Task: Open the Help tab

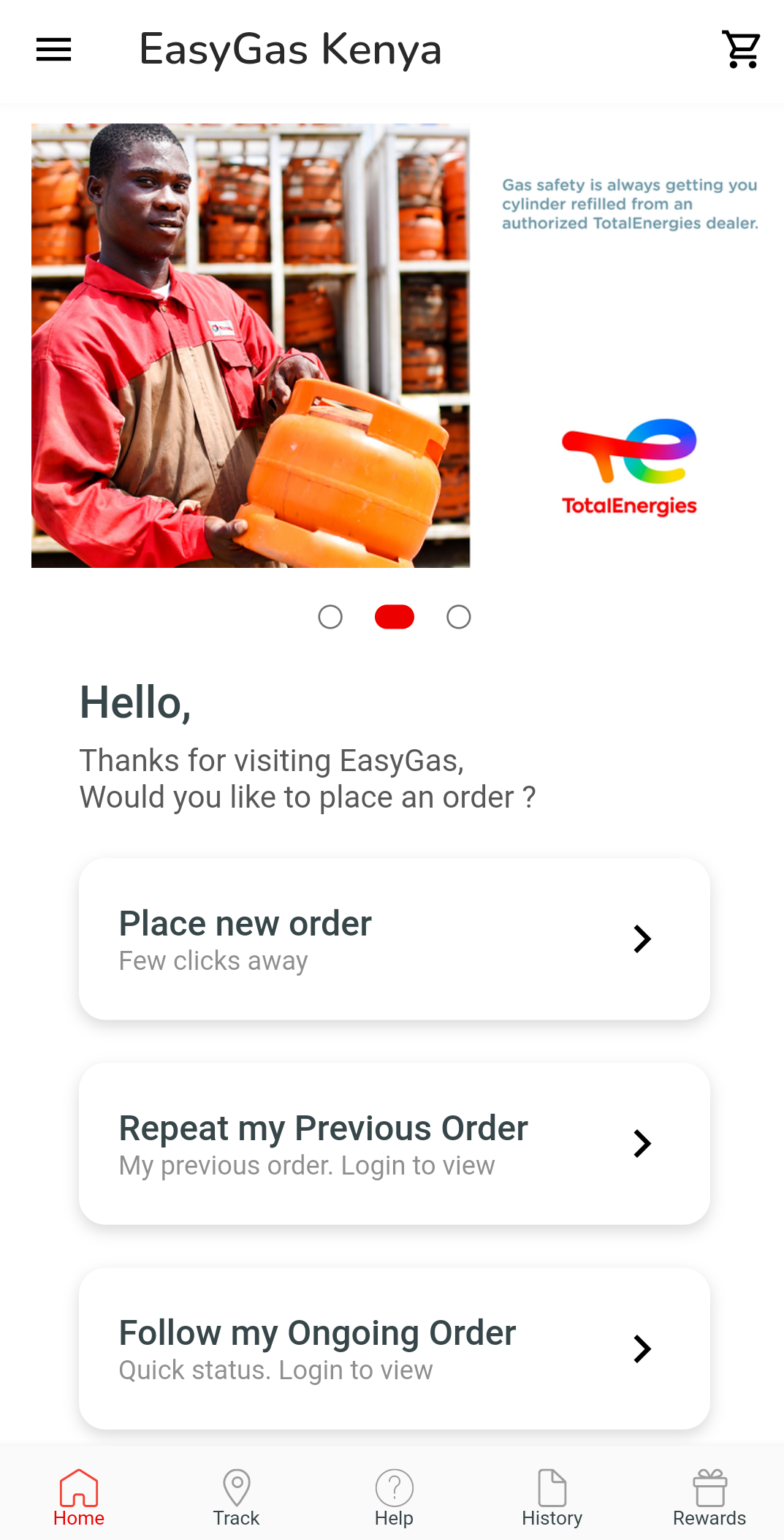Action: tap(394, 1497)
